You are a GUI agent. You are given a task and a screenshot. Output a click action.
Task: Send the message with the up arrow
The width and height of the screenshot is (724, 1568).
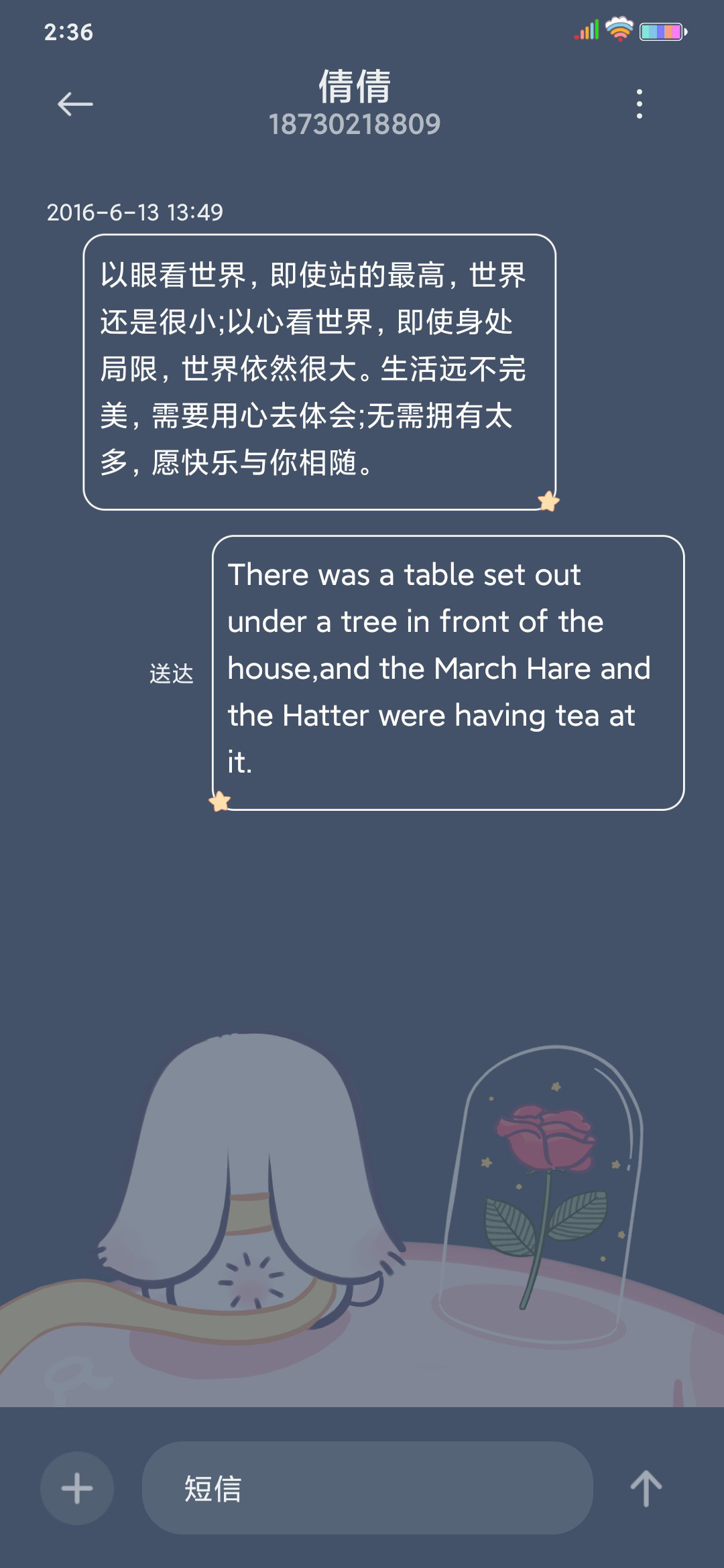click(646, 1488)
